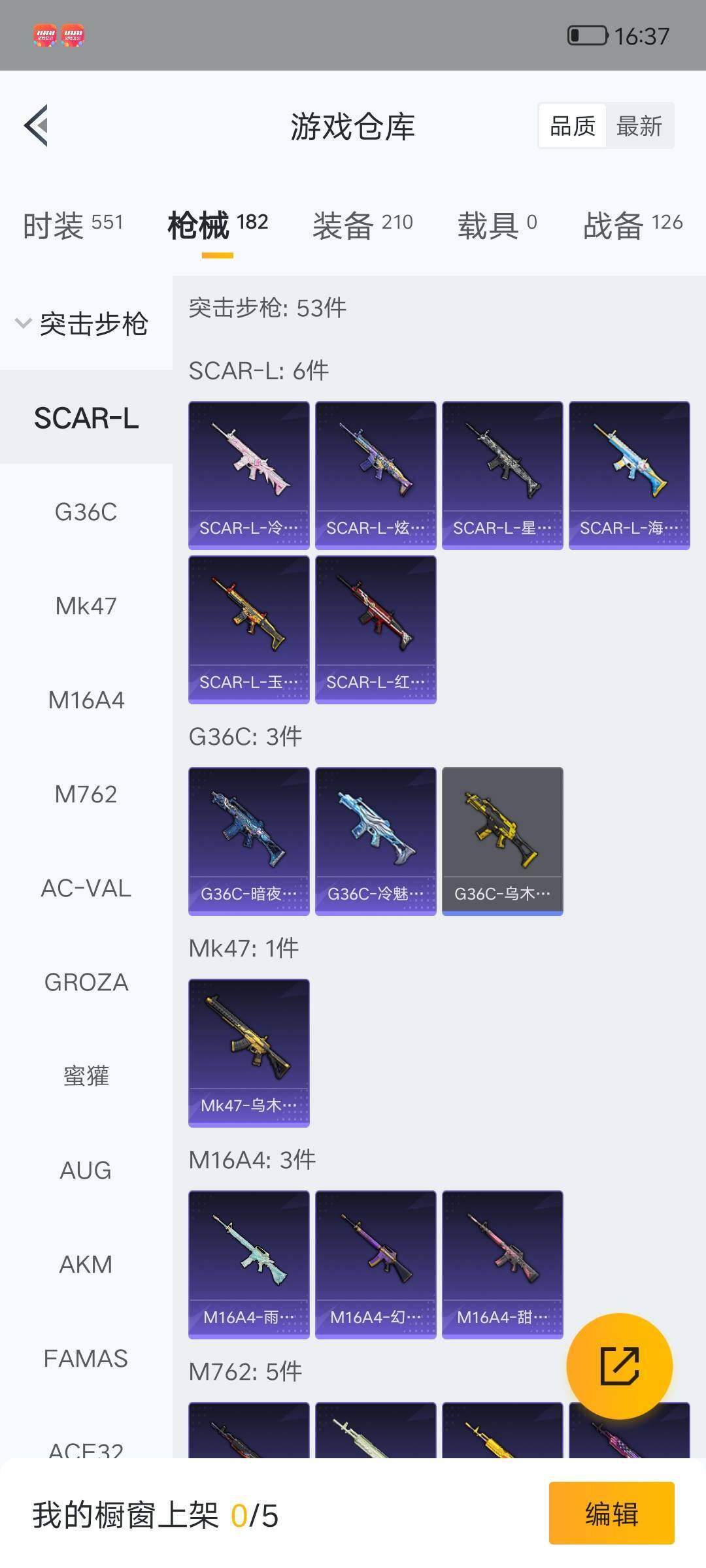This screenshot has width=706, height=1568.
Task: Sort the warehouse by 最新
Action: 639,126
